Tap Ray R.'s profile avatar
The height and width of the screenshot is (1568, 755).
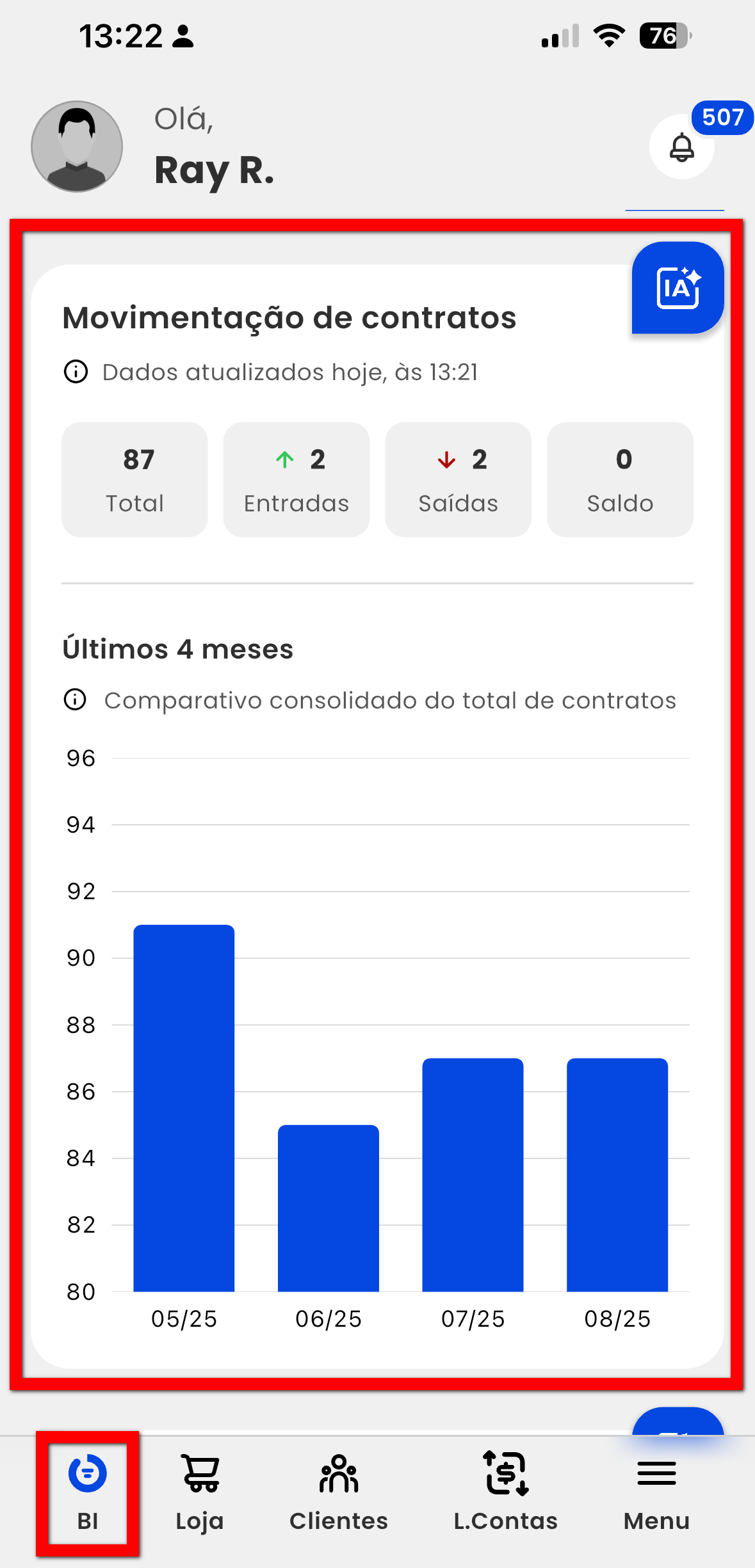point(77,147)
